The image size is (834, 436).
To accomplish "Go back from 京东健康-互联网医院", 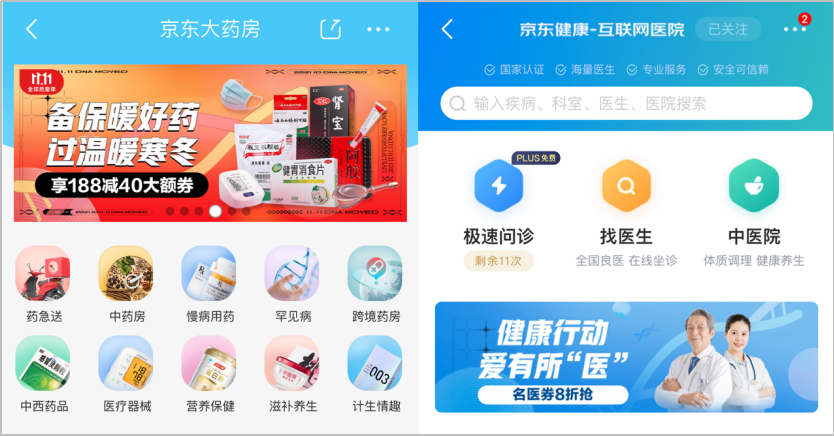I will coord(447,30).
